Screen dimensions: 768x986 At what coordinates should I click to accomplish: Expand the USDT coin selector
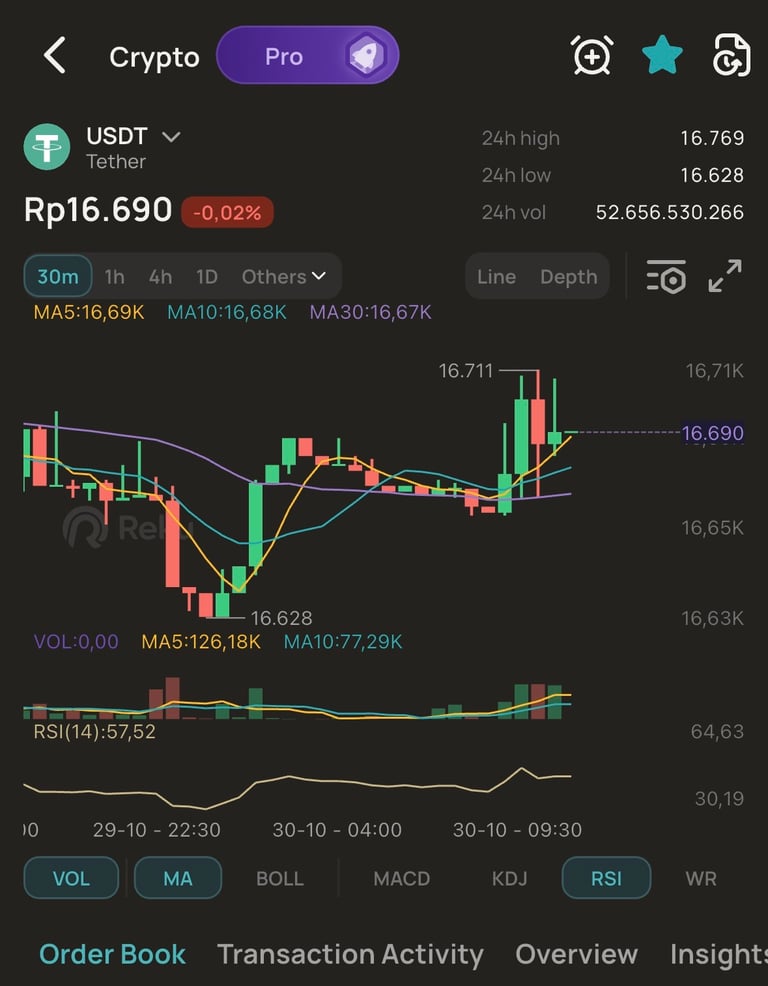pyautogui.click(x=171, y=137)
